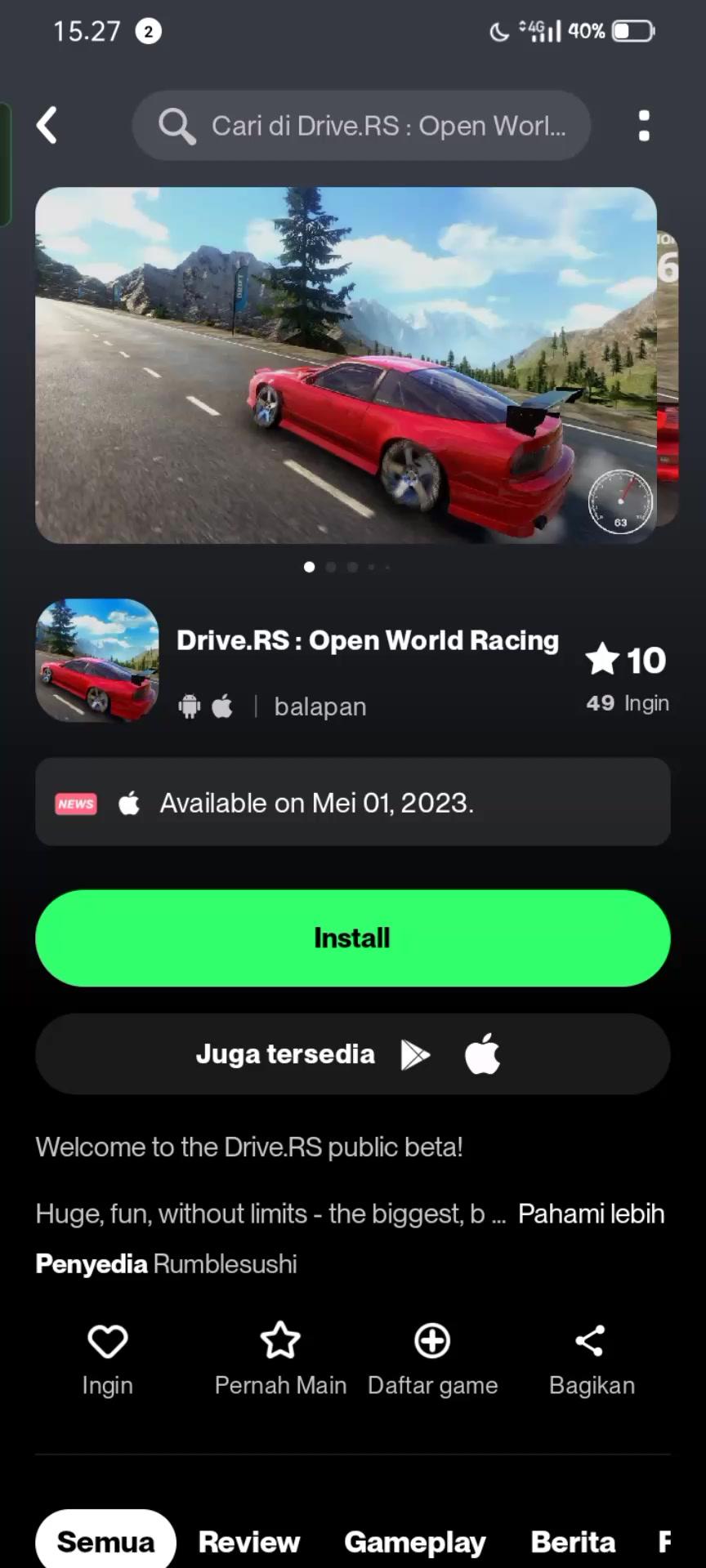Tap the plus icon for Daftar game
The height and width of the screenshot is (1568, 706).
point(432,1341)
